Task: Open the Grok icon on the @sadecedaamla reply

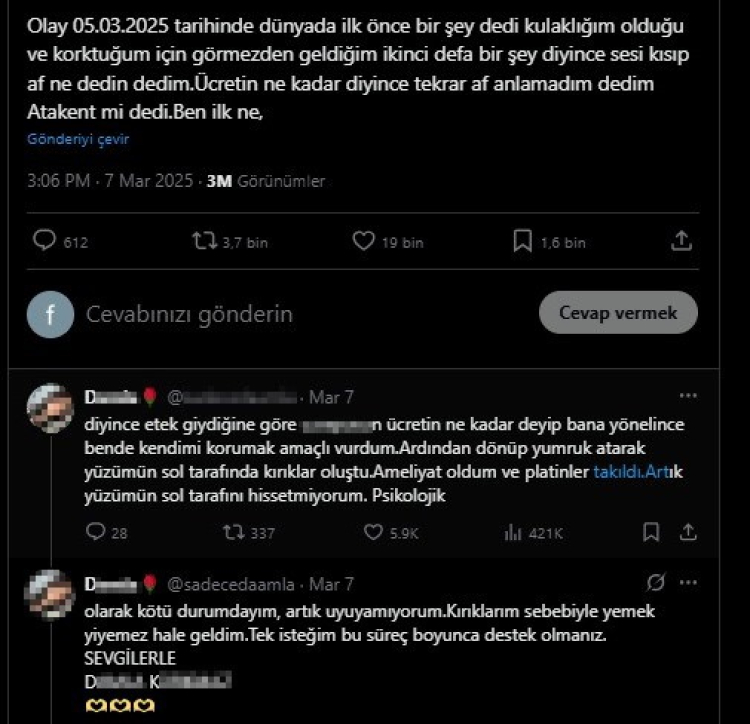Action: [657, 583]
